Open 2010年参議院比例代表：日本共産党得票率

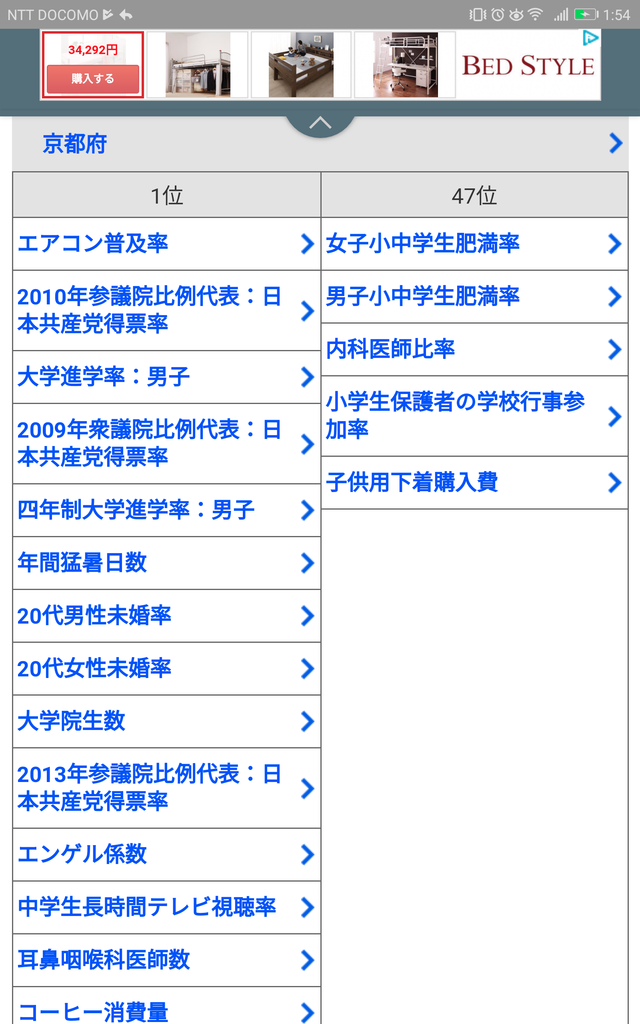167,310
